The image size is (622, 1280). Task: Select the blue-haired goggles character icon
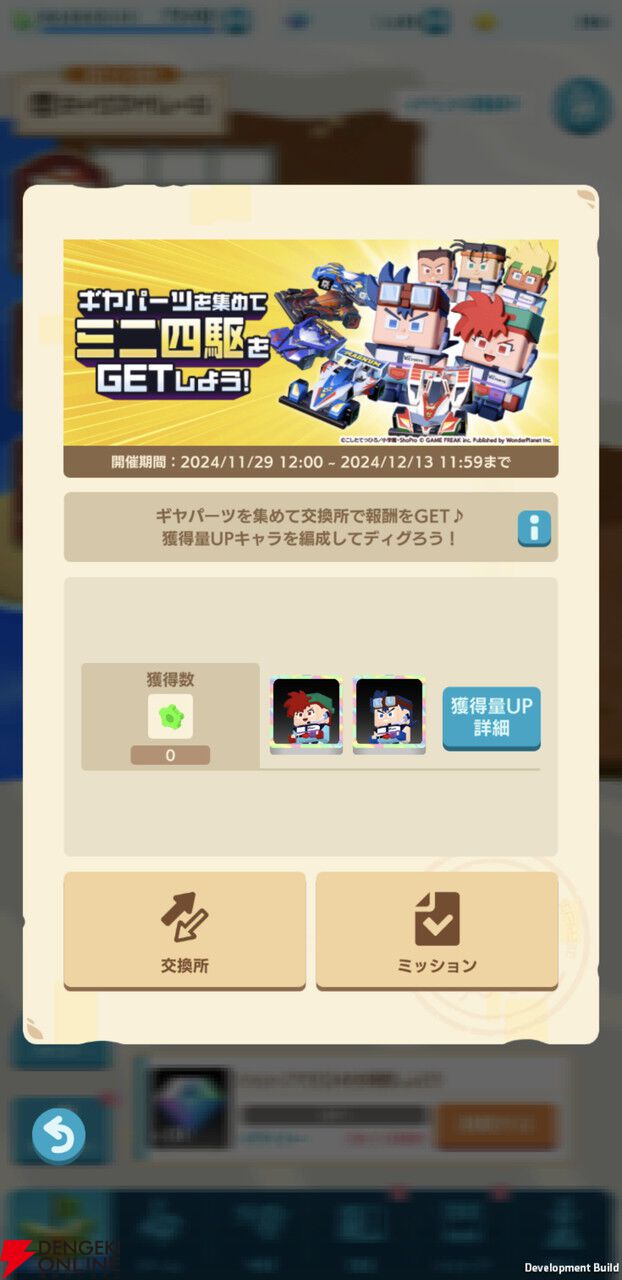click(x=389, y=714)
